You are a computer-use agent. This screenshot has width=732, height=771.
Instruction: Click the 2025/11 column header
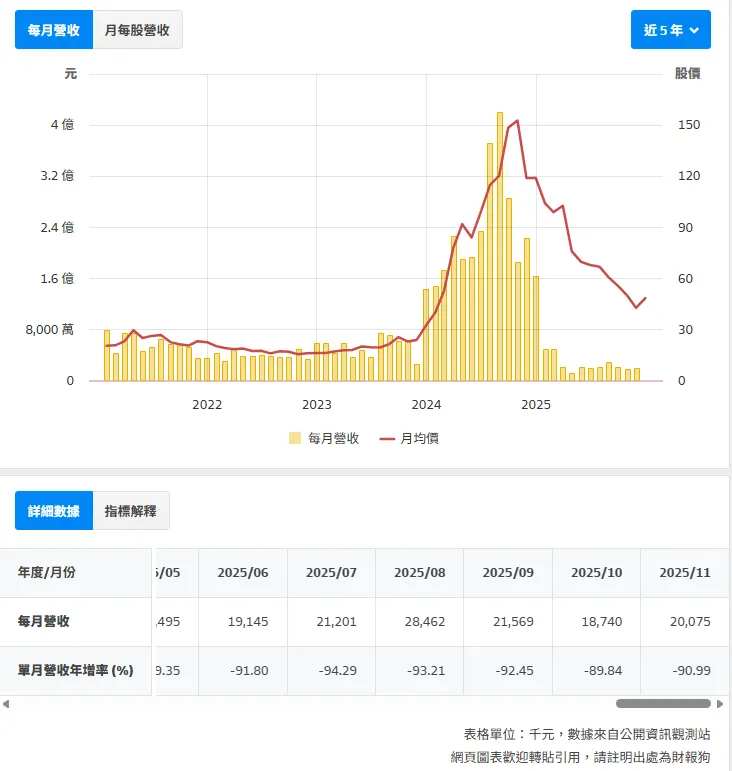coord(684,573)
